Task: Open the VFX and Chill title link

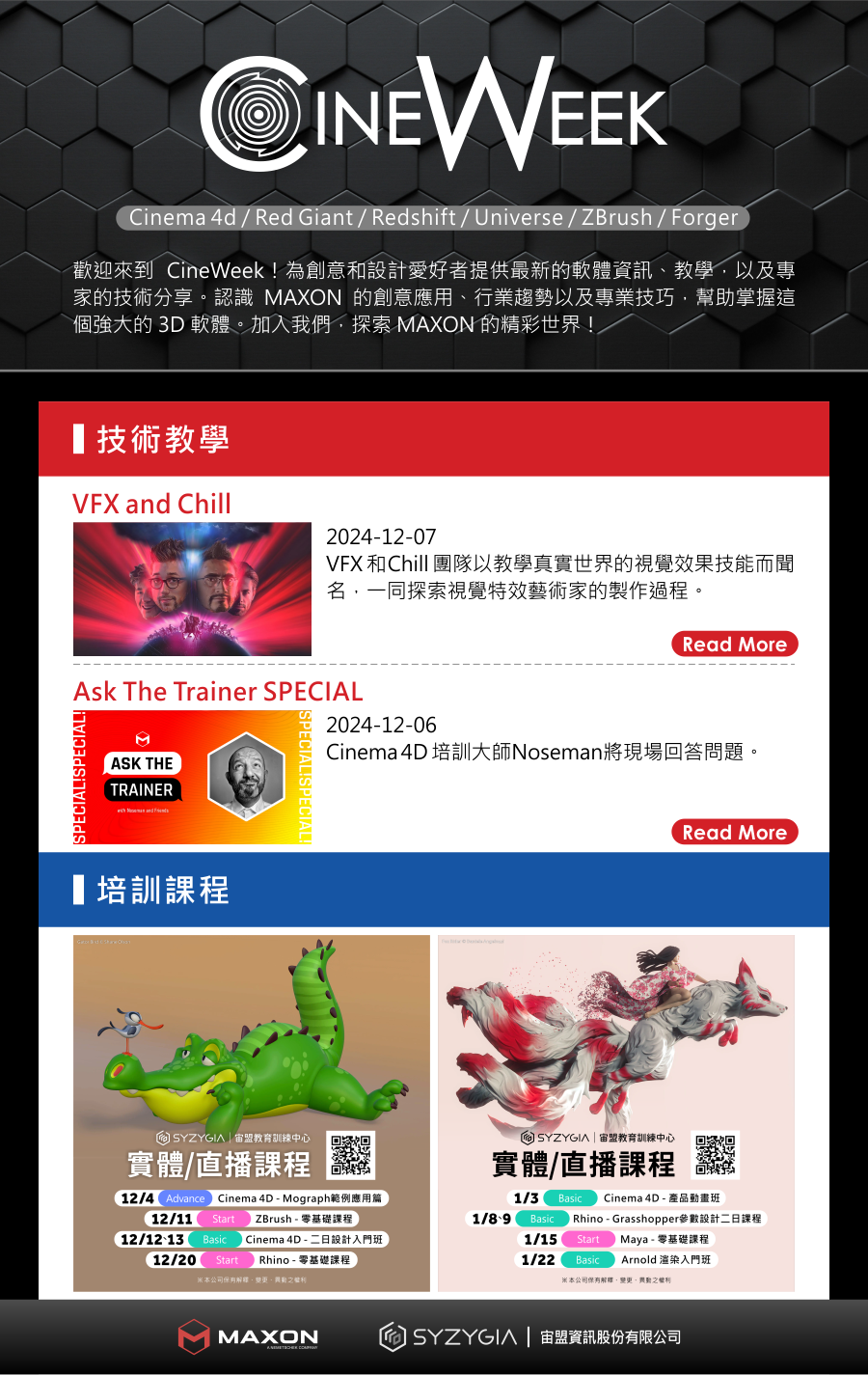Action: click(x=152, y=504)
